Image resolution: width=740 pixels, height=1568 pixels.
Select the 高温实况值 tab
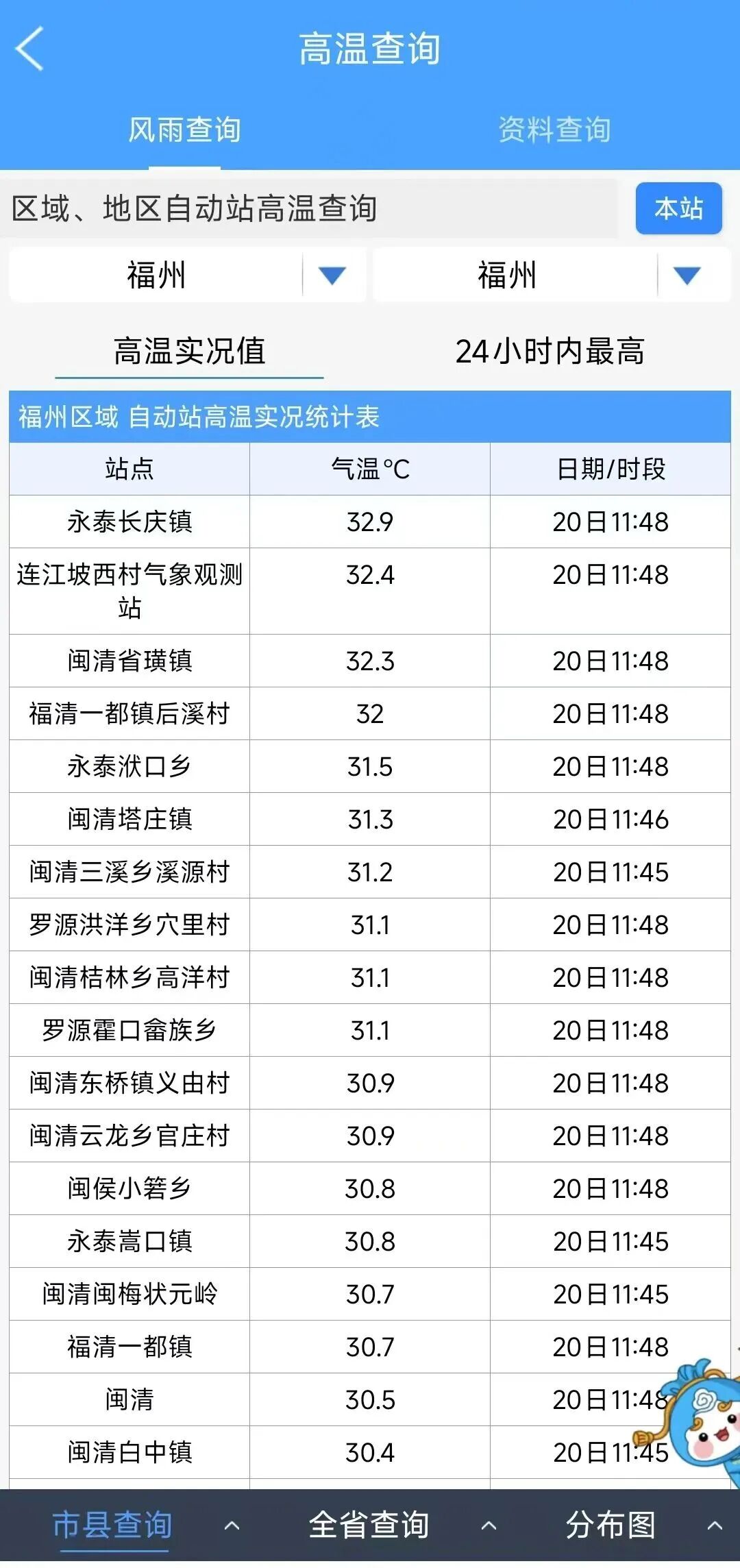pyautogui.click(x=189, y=352)
